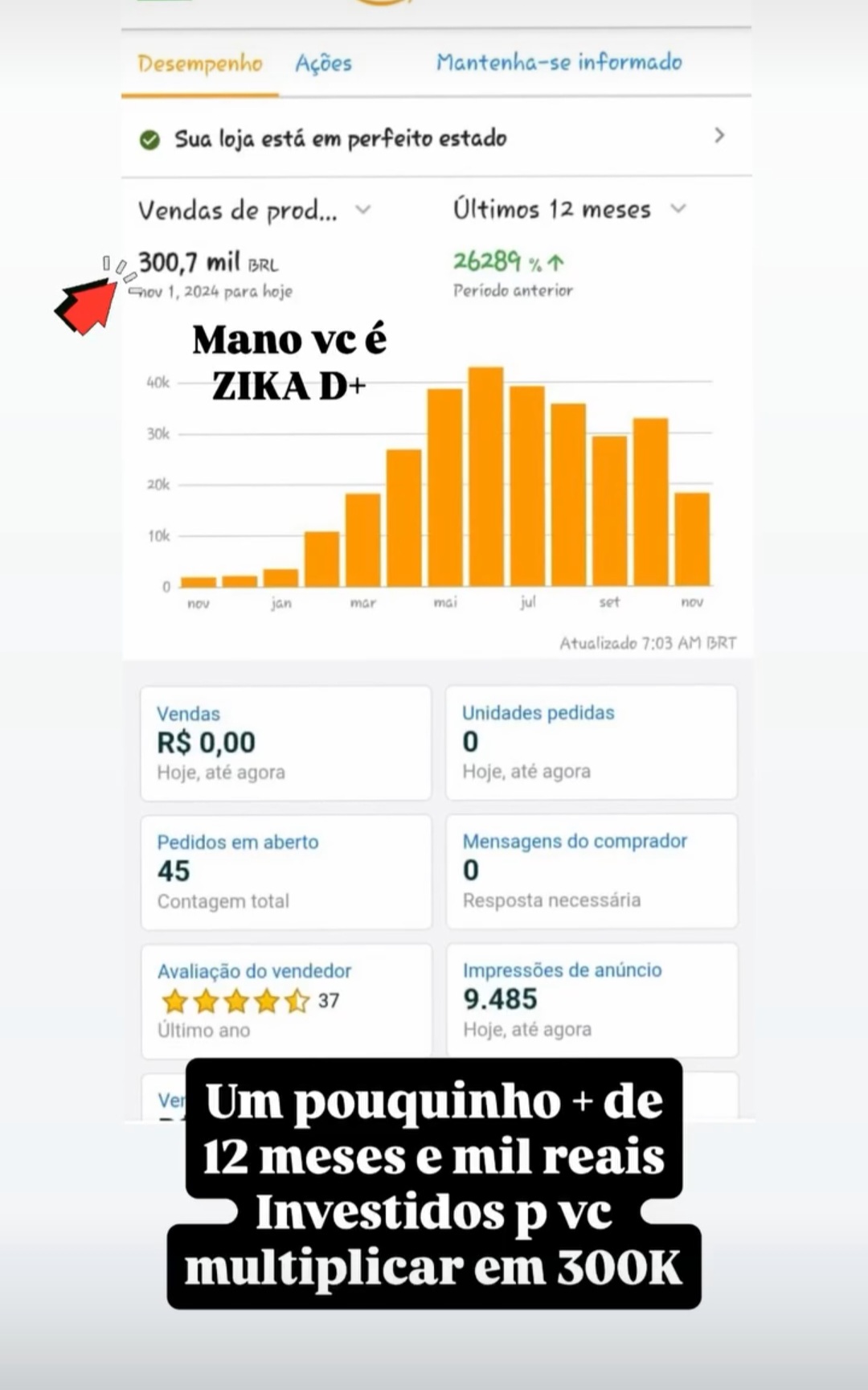This screenshot has height=1390, width=868.
Task: Click the nov sales bar at chart start
Action: click(x=199, y=579)
